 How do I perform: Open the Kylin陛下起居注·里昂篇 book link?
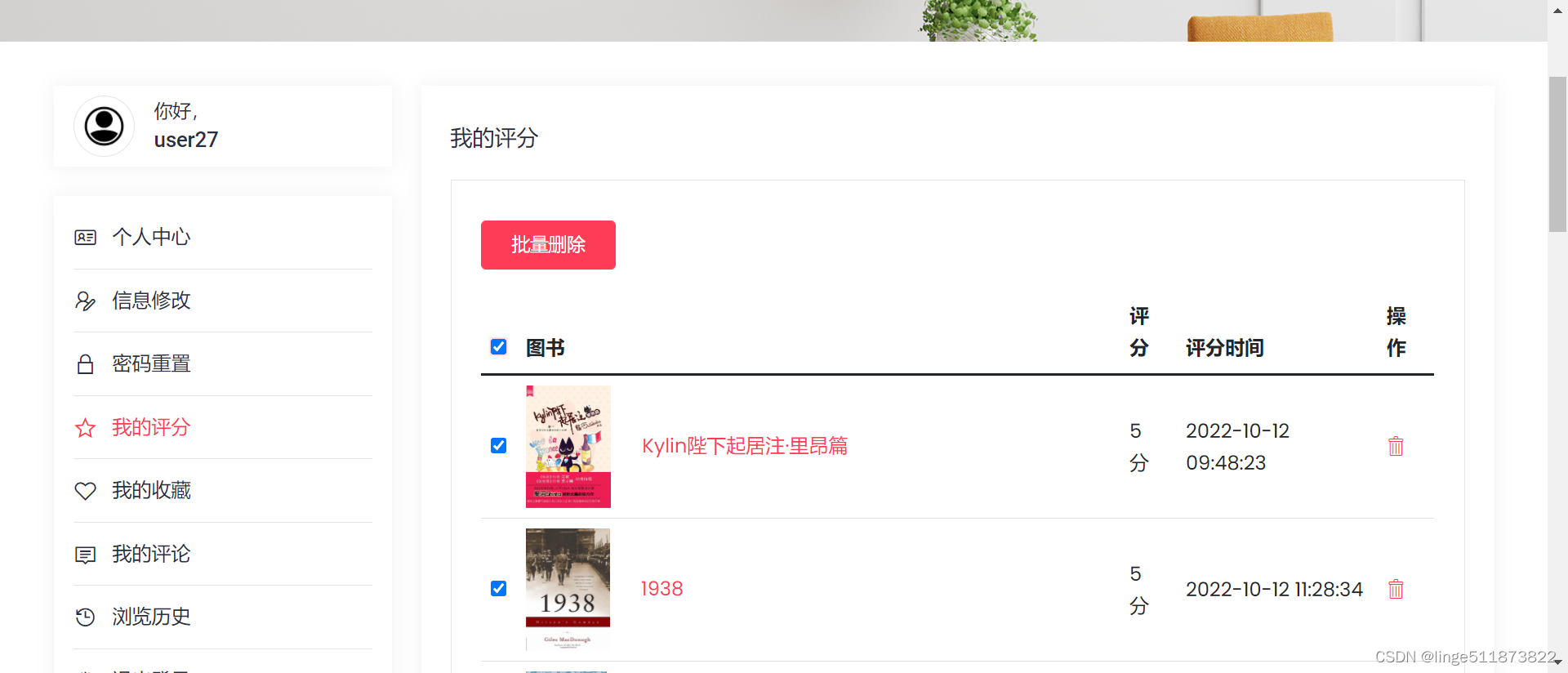(744, 446)
